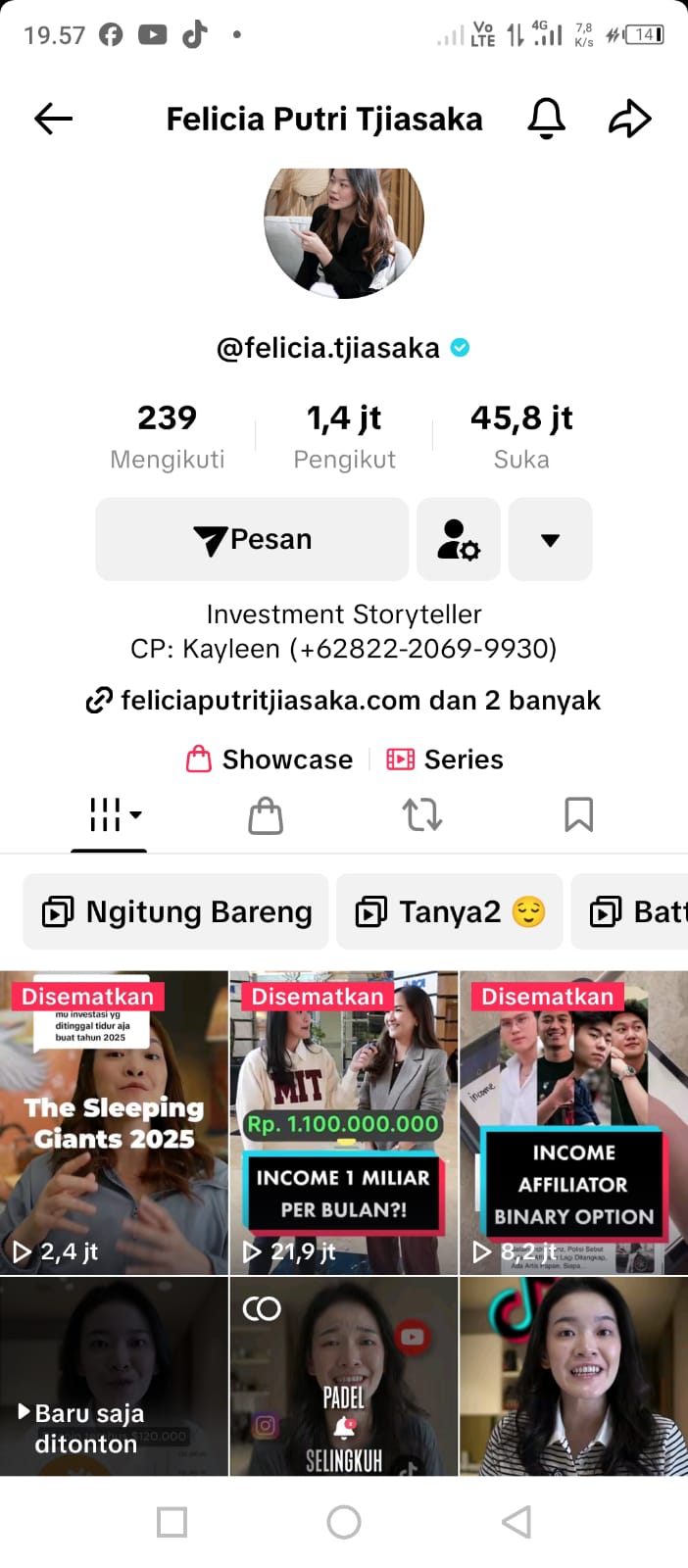688x1568 pixels.
Task: Open the feliciaputritjiasaka.com link
Action: 343,701
